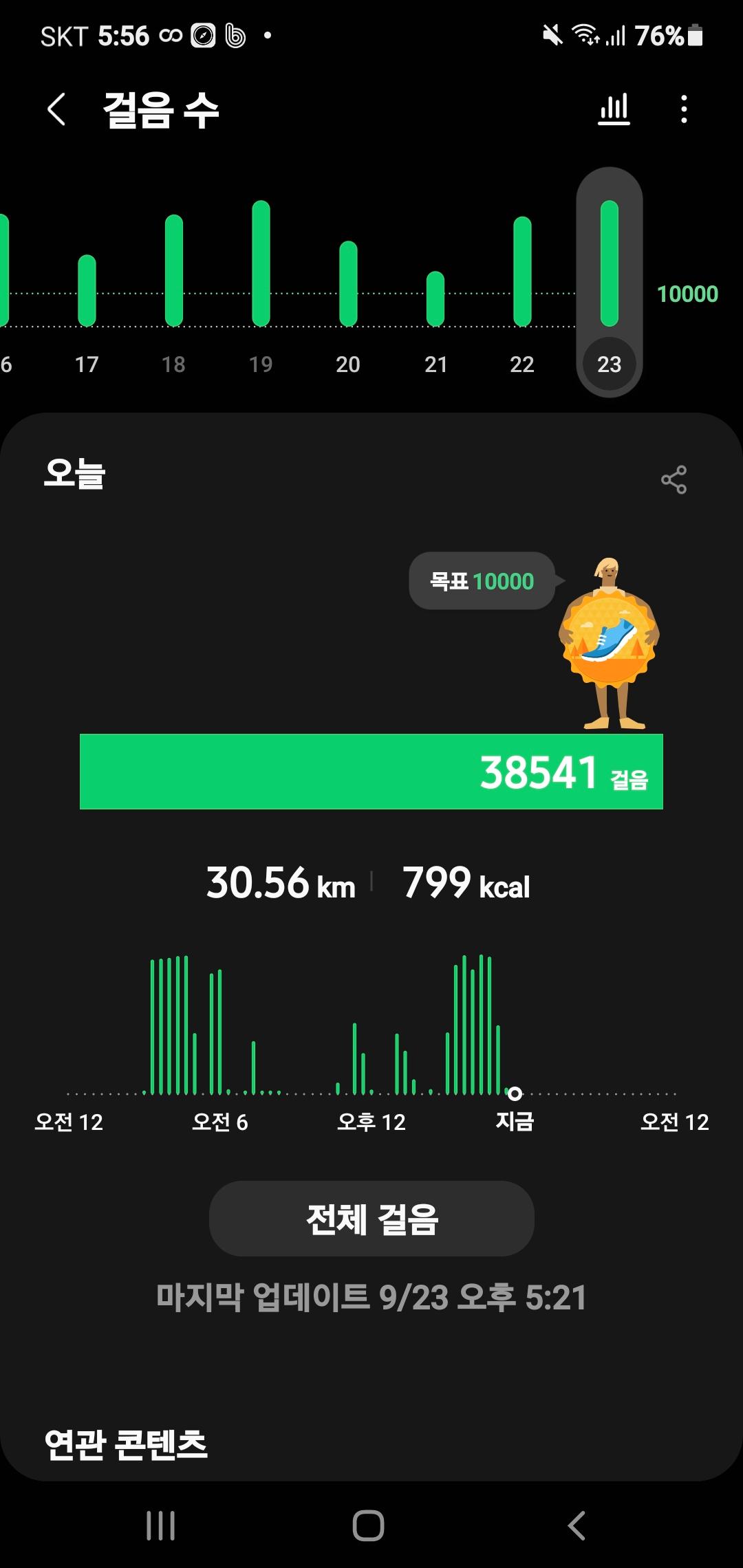Go back from the 걸음 수 screen

click(x=56, y=110)
